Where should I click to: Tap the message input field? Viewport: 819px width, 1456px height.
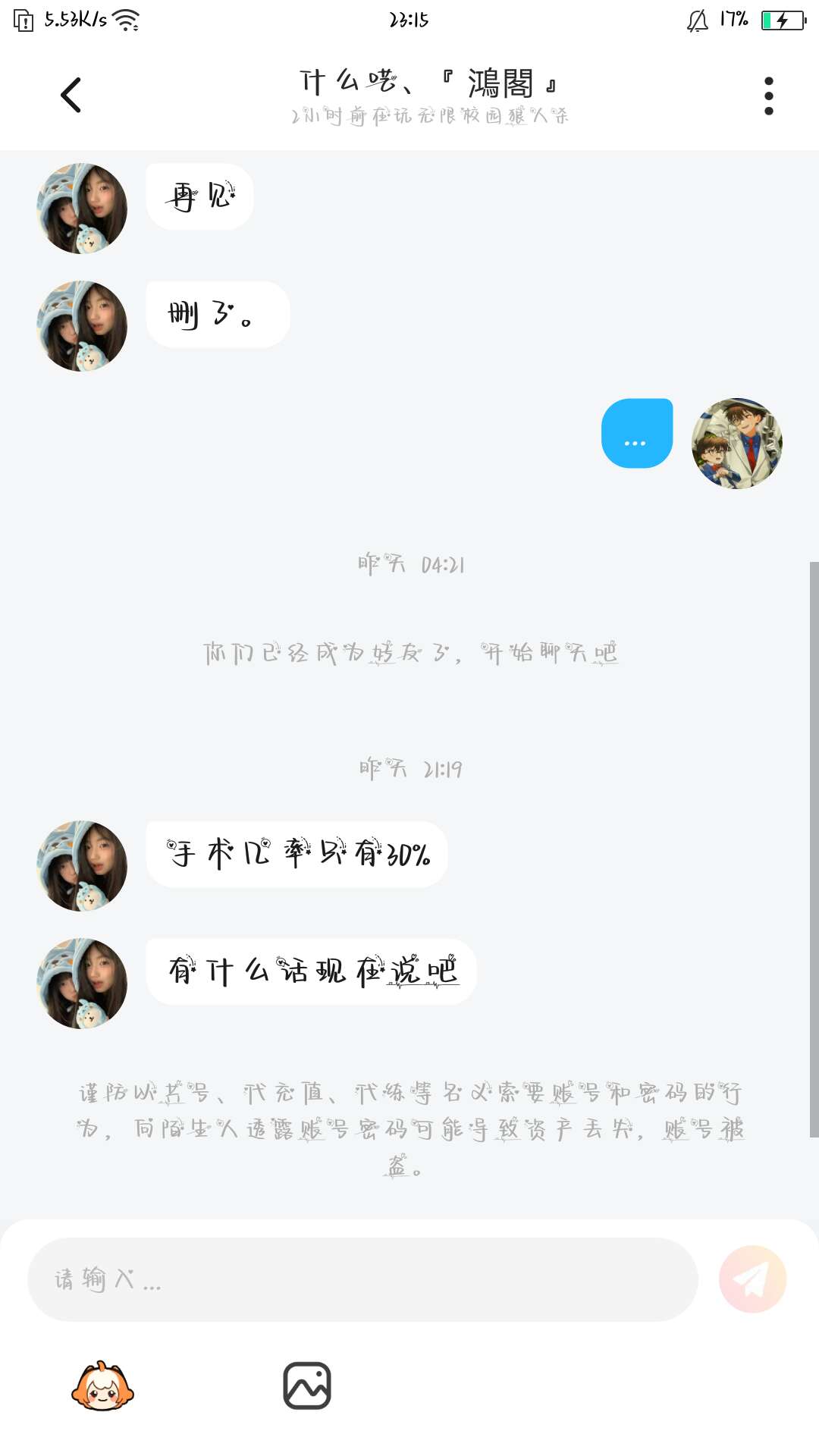click(x=362, y=1279)
